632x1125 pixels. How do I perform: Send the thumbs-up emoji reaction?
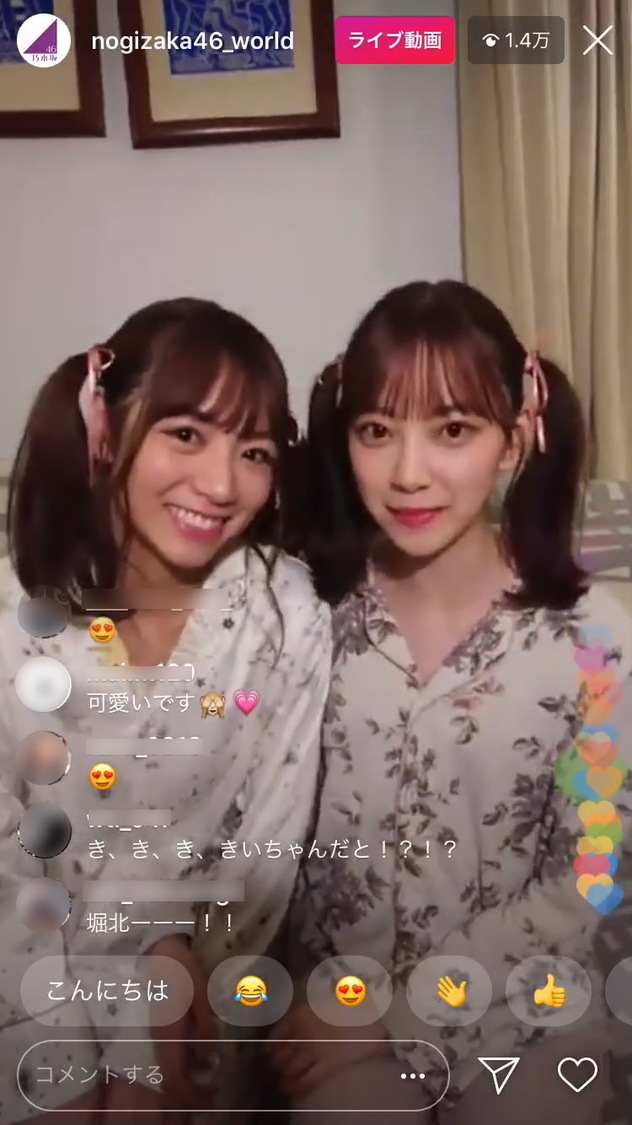[x=548, y=990]
